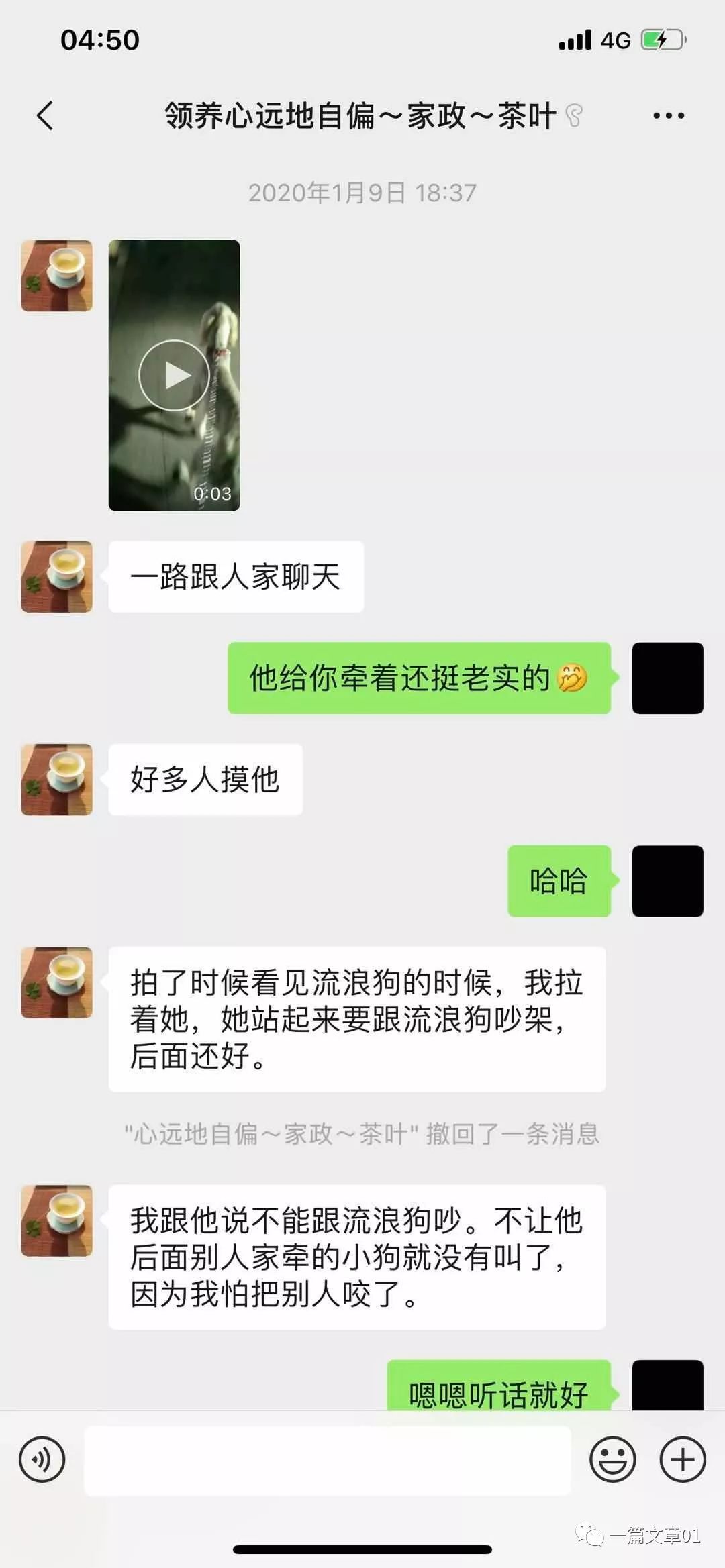The image size is (725, 1568).
Task: Tap the chat title 领养心远地自偏～家政～茶叶
Action: pos(359,115)
